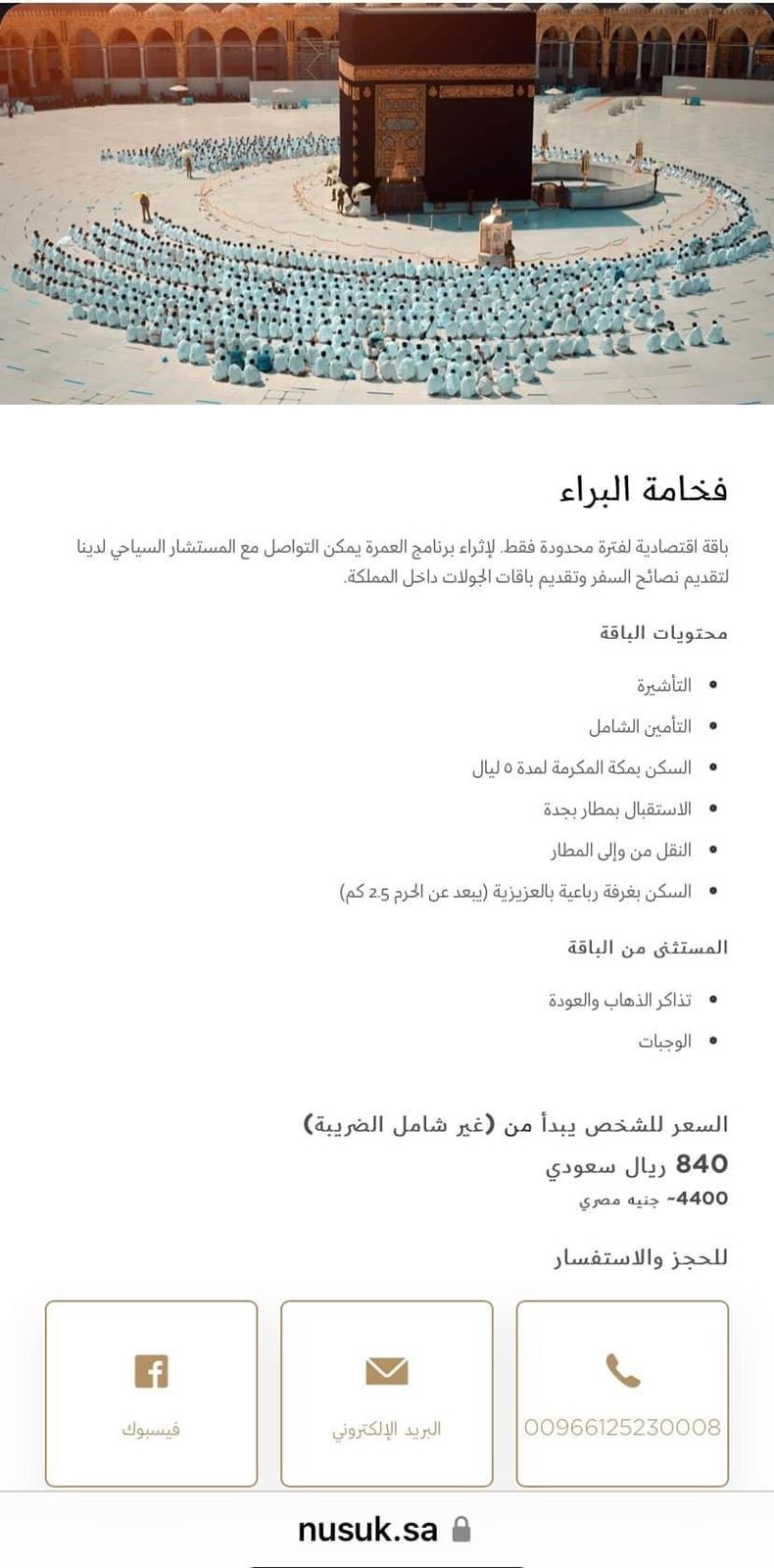
Task: Open the فيسبوك Facebook contact card
Action: click(151, 1394)
